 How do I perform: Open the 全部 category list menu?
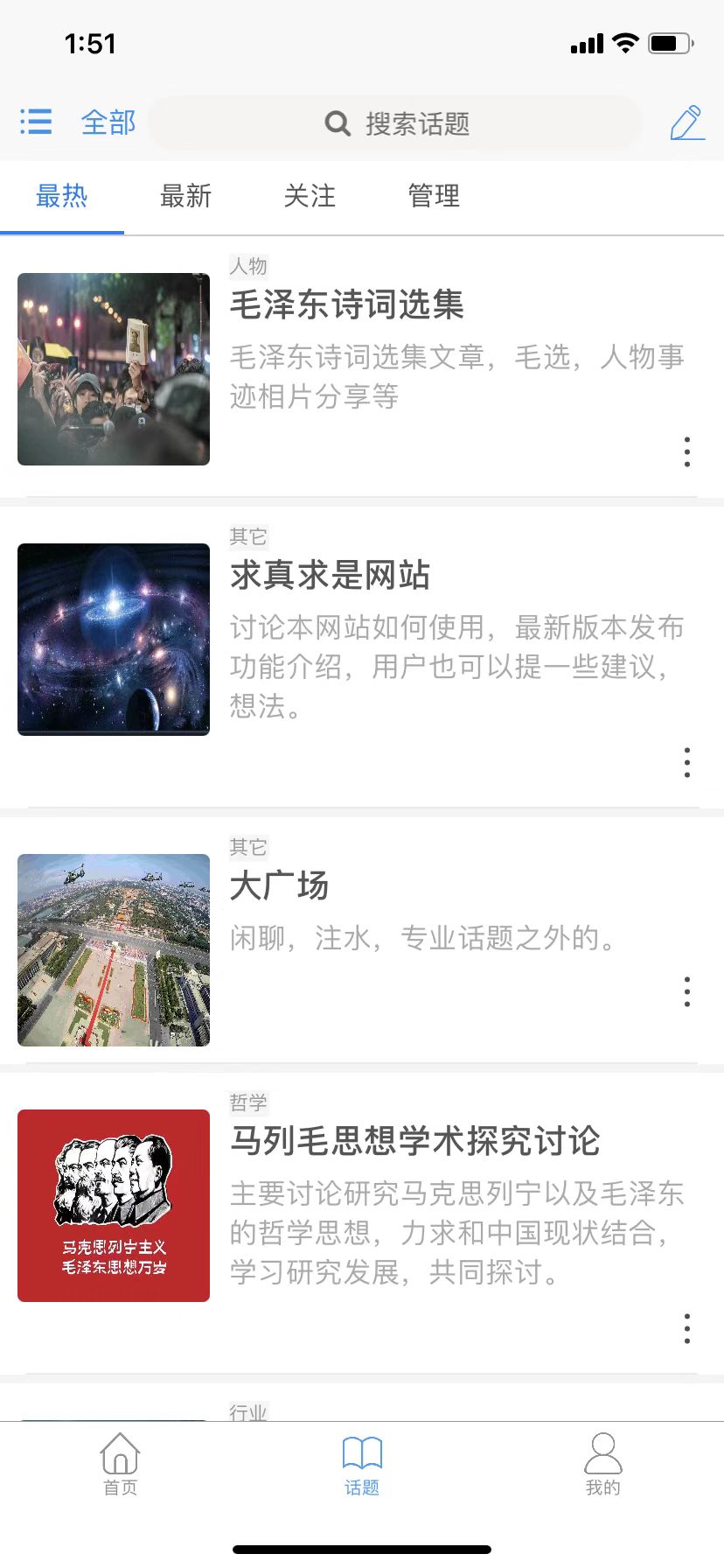(x=78, y=122)
